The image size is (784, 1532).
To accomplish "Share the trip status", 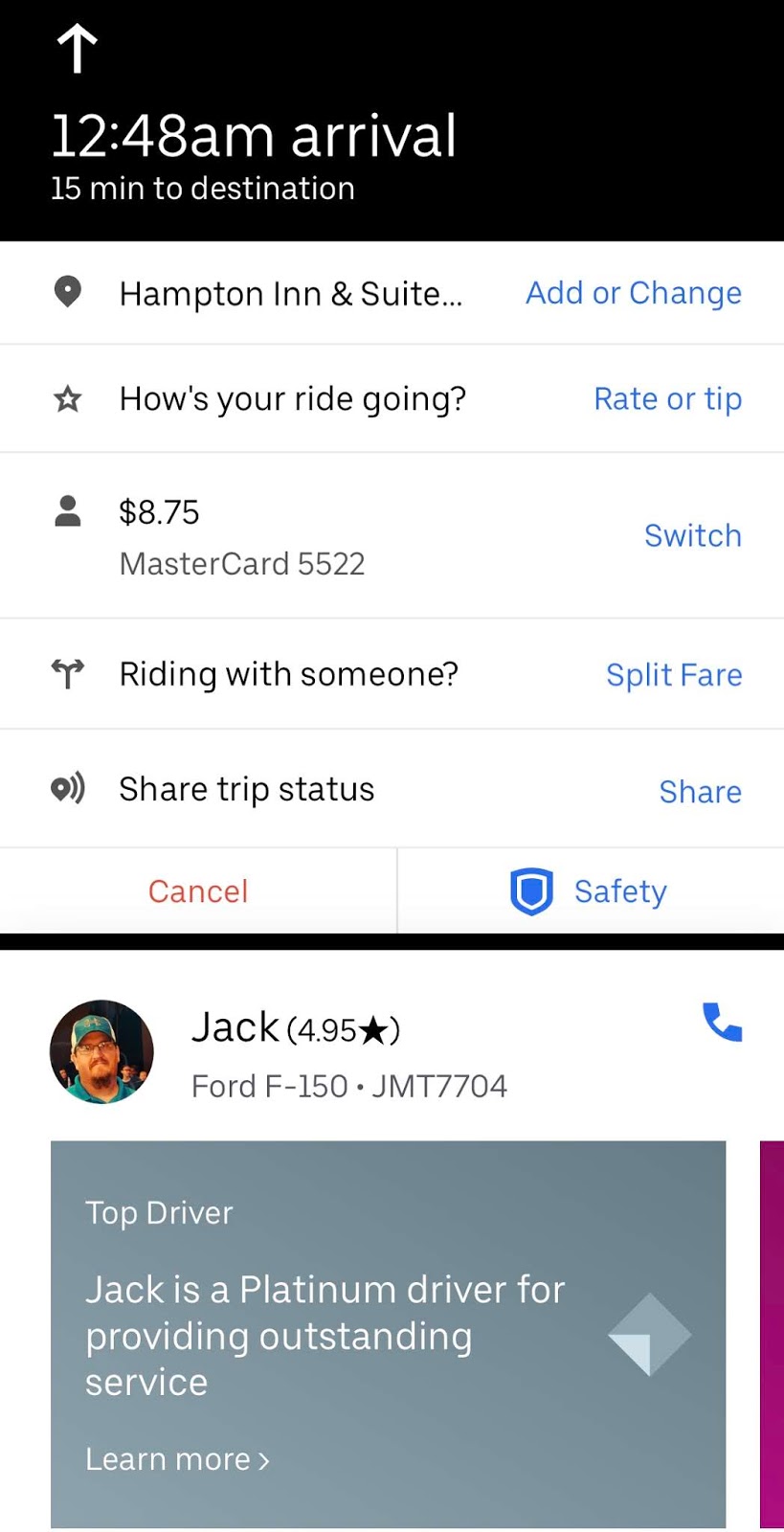I will pos(700,792).
